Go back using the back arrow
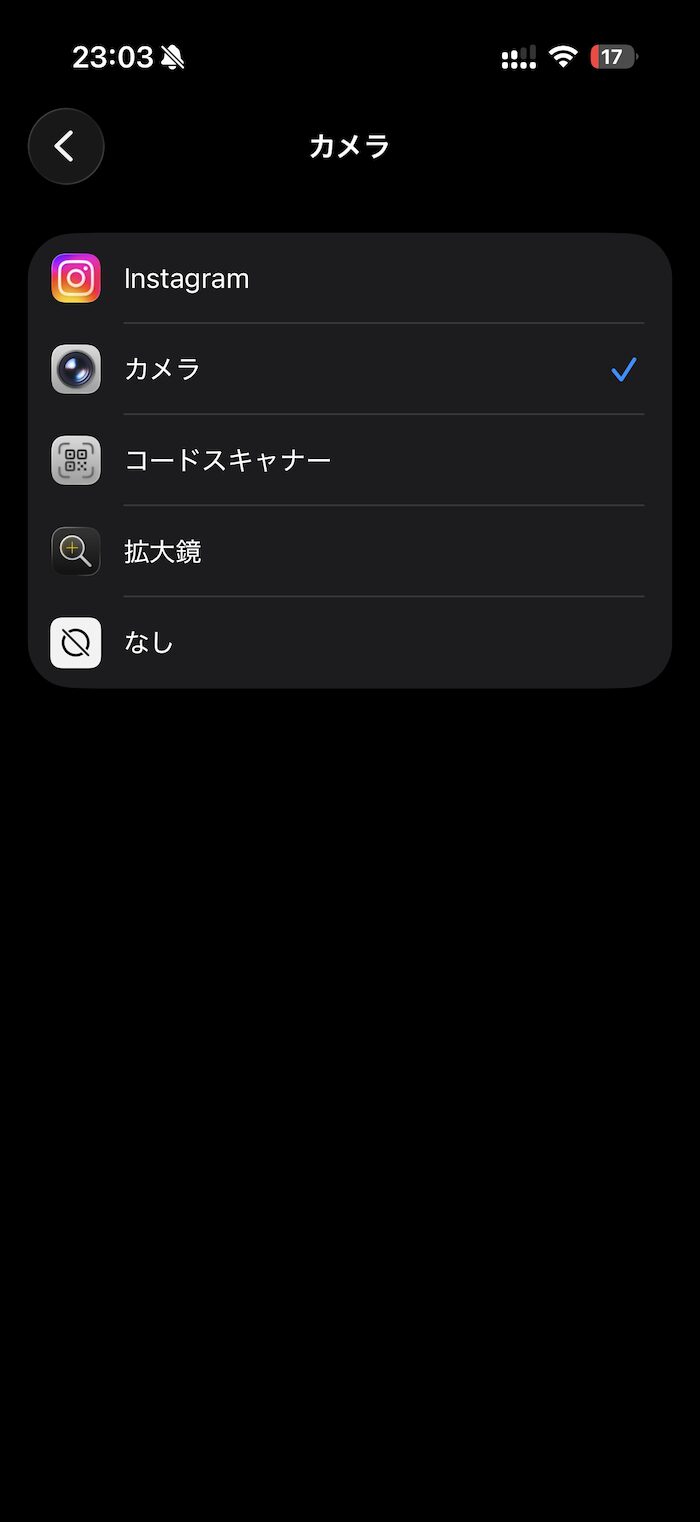Image resolution: width=700 pixels, height=1522 pixels. coord(66,147)
